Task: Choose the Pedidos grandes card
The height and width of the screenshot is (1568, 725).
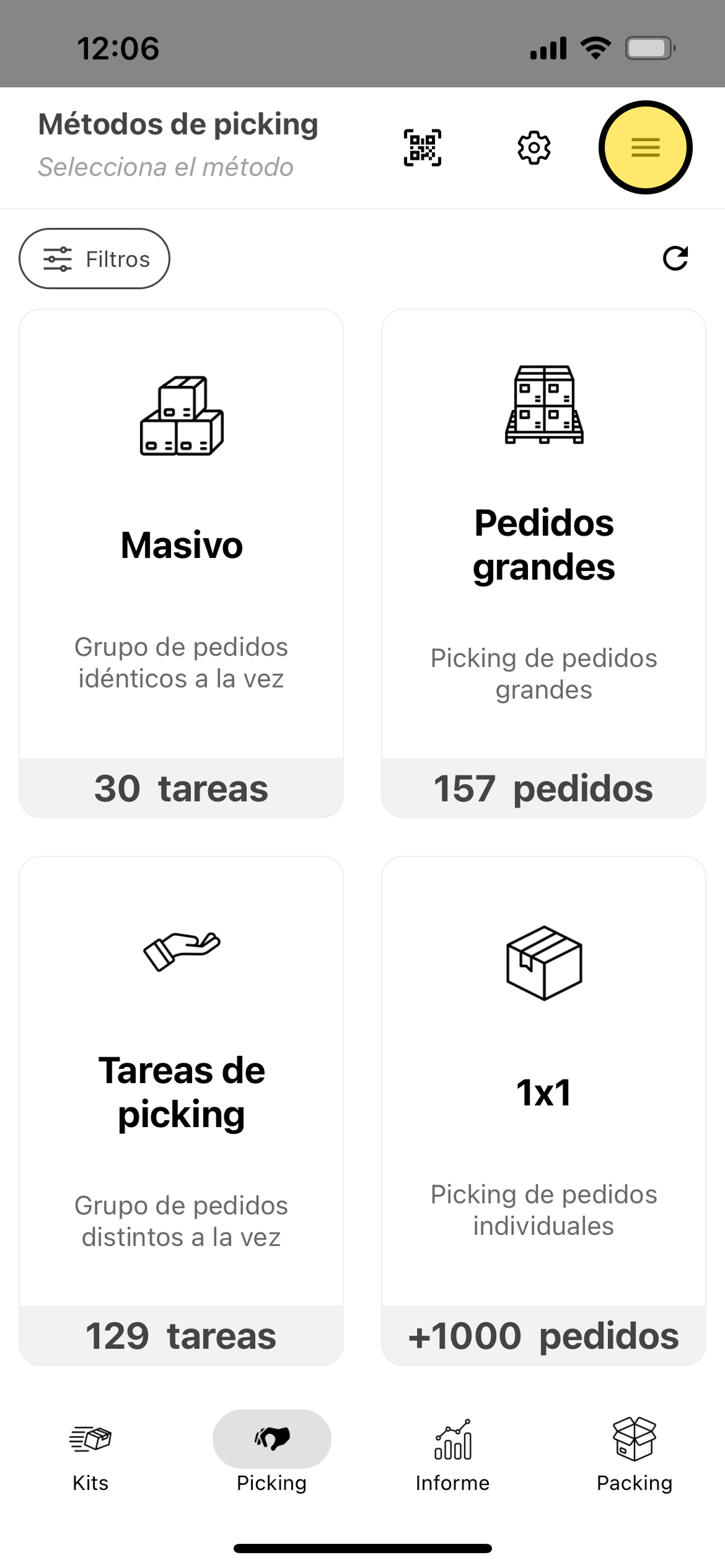Action: point(543,562)
